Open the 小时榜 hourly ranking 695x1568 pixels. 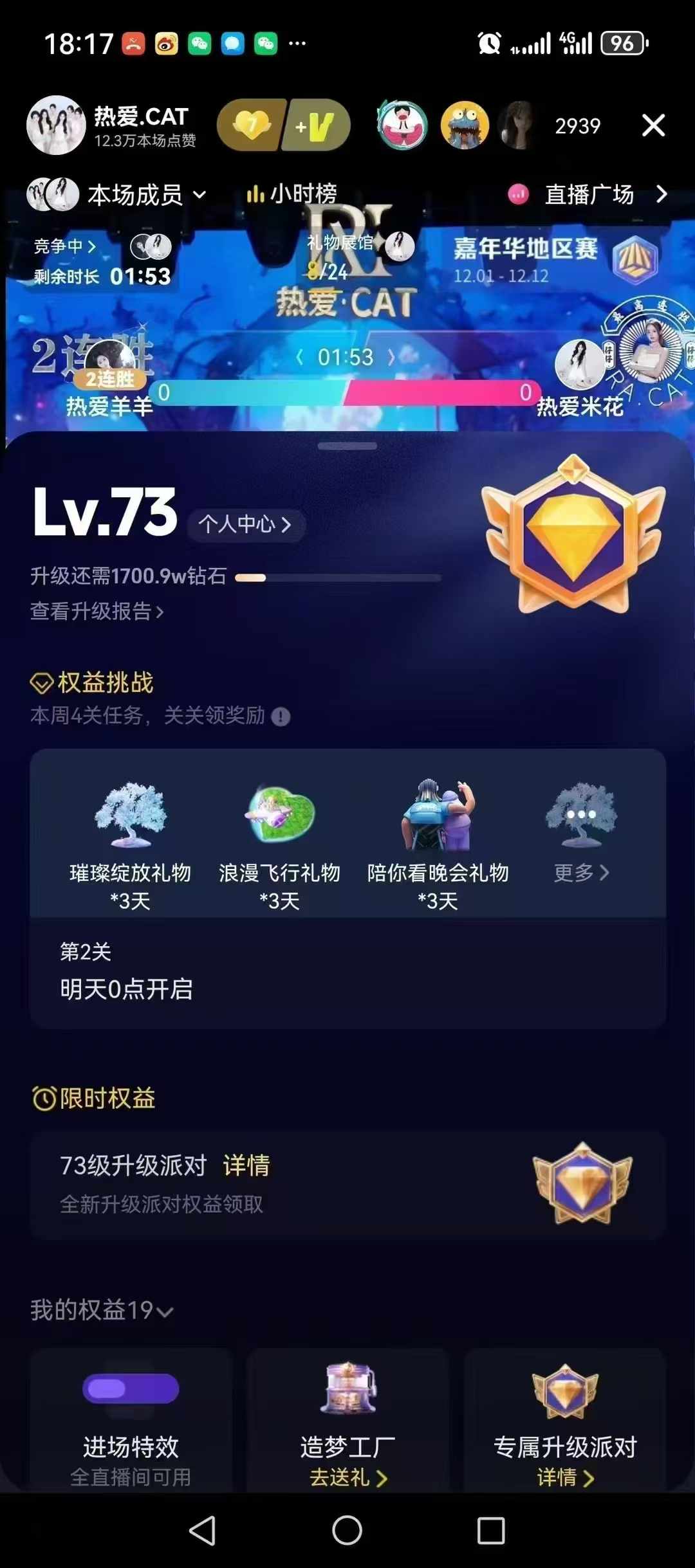point(292,194)
